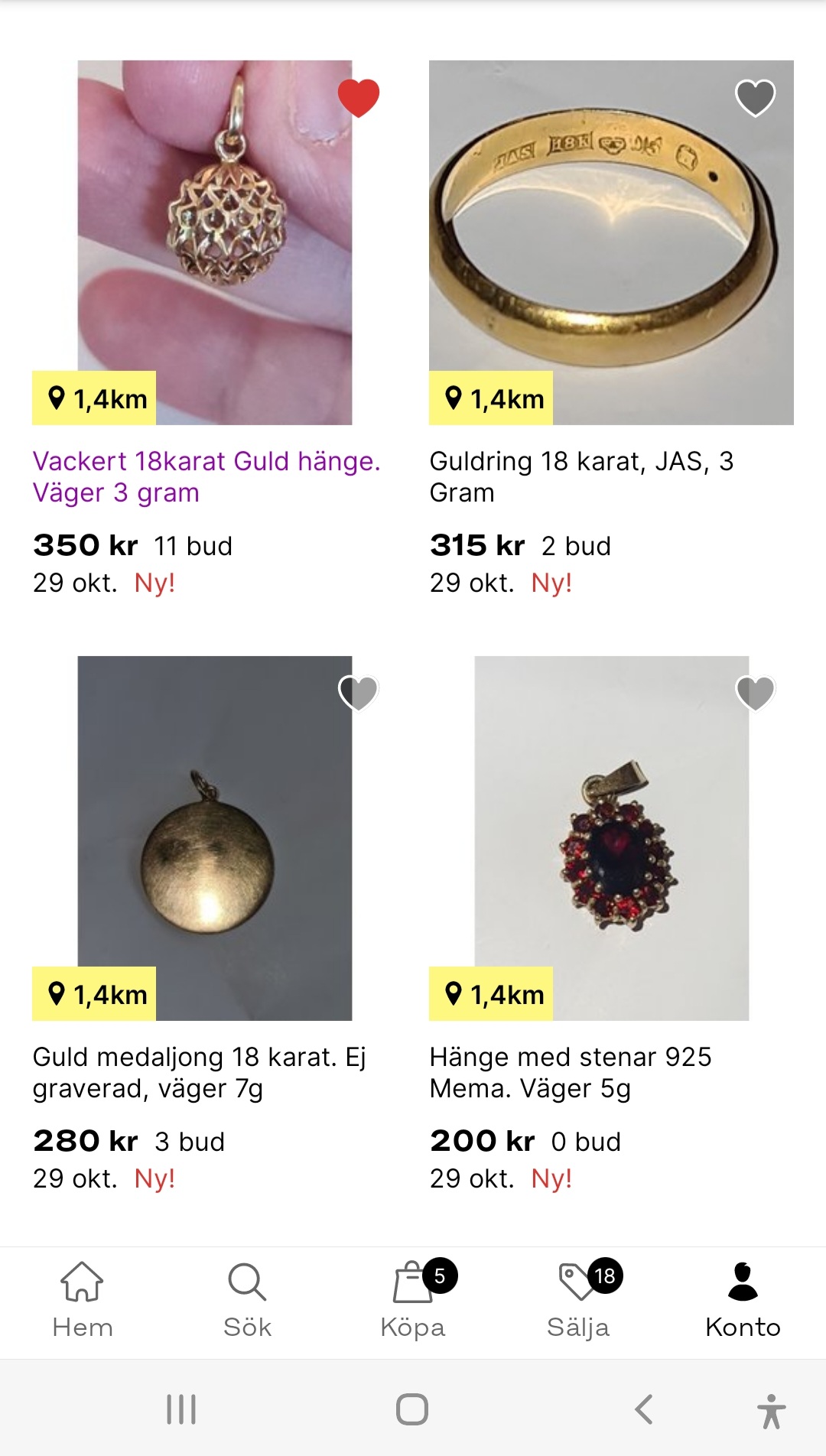Tap the system back button
This screenshot has width=826, height=1456.
(x=644, y=1409)
